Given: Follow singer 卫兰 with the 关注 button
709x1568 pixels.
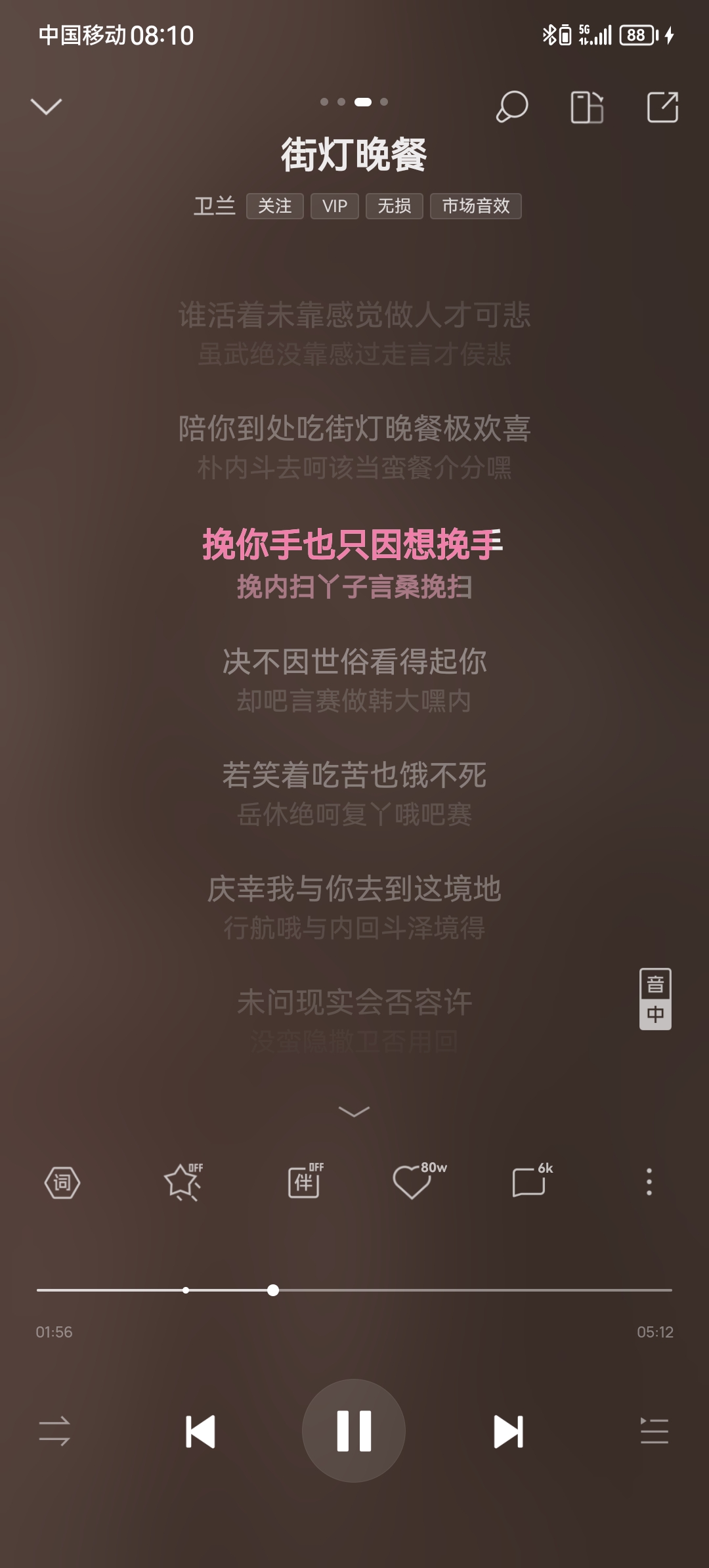Looking at the screenshot, I should (x=274, y=206).
